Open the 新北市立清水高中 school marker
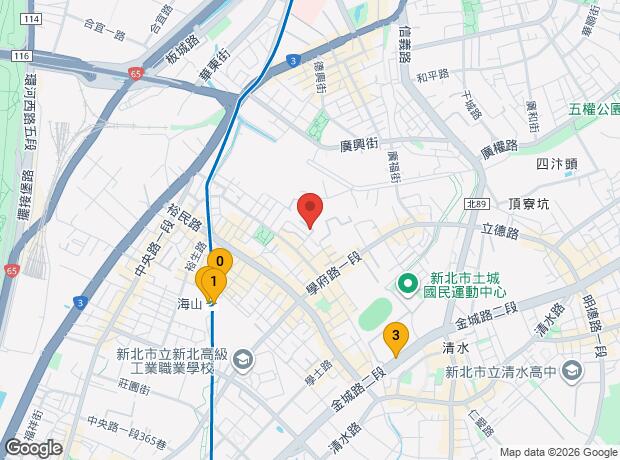 (571, 372)
